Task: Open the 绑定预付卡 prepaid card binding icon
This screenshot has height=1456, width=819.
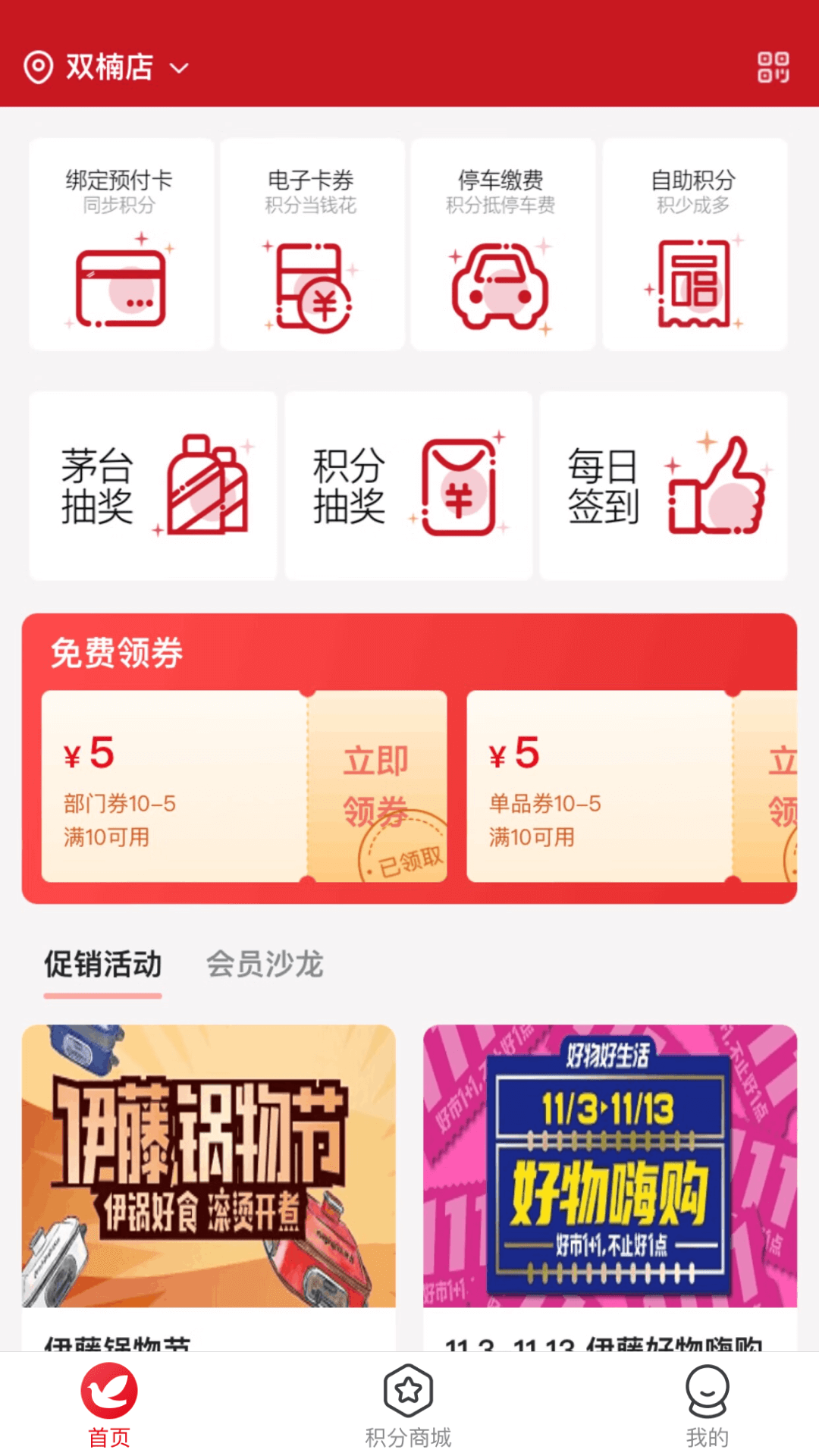Action: [121, 243]
